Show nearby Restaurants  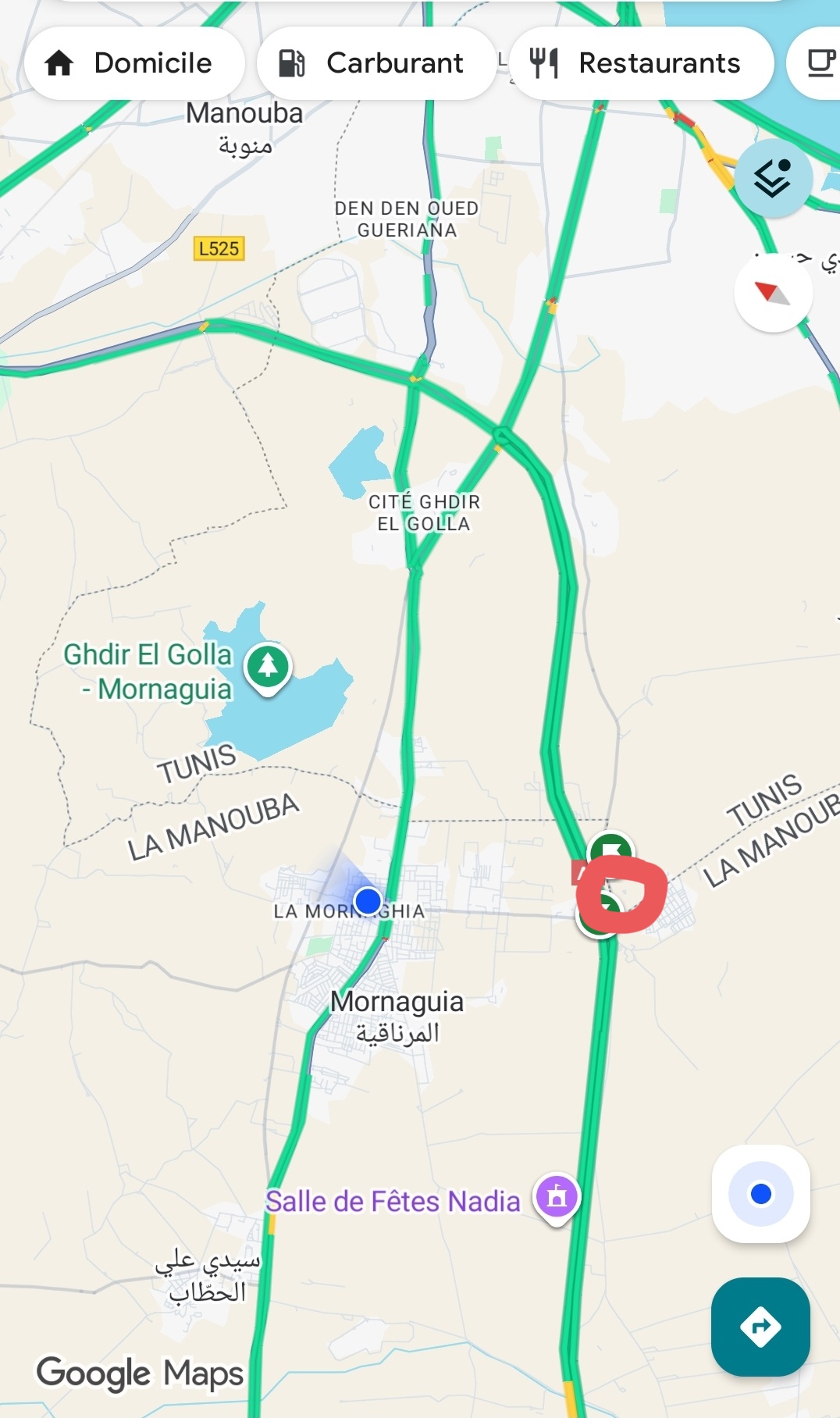click(x=640, y=63)
